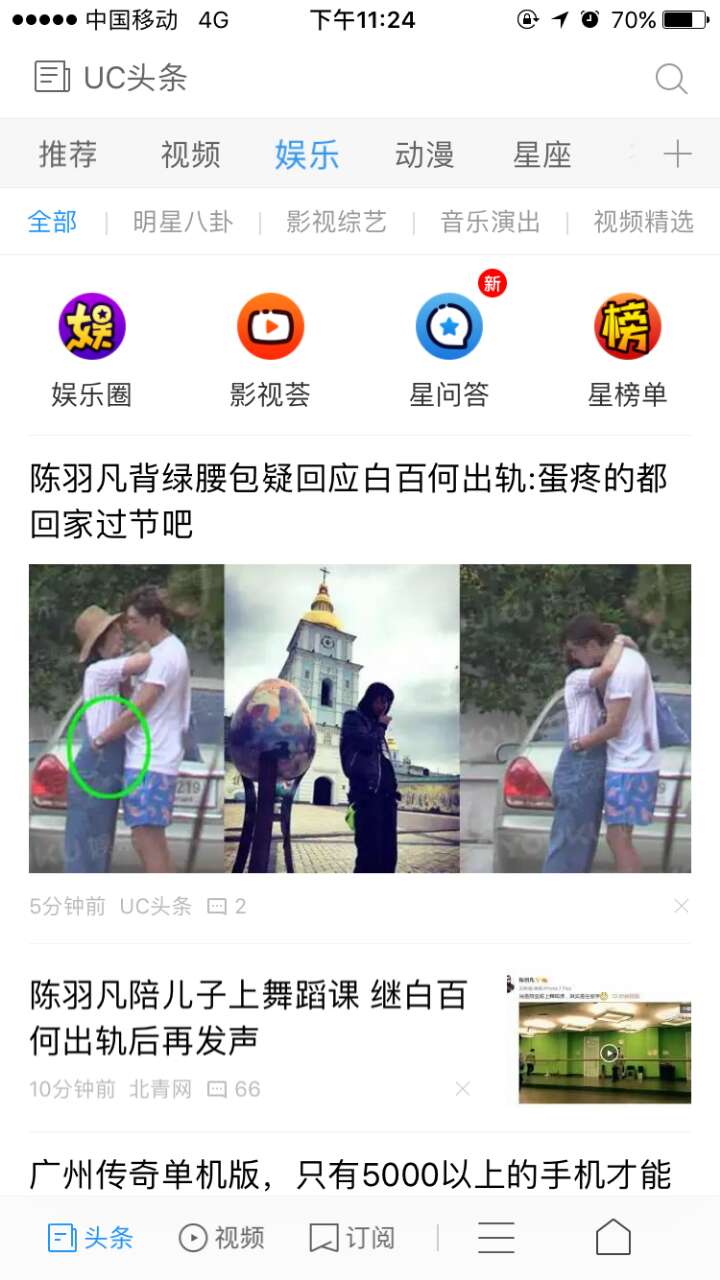Switch to the 视频 top tab
The height and width of the screenshot is (1280, 720).
coord(190,155)
